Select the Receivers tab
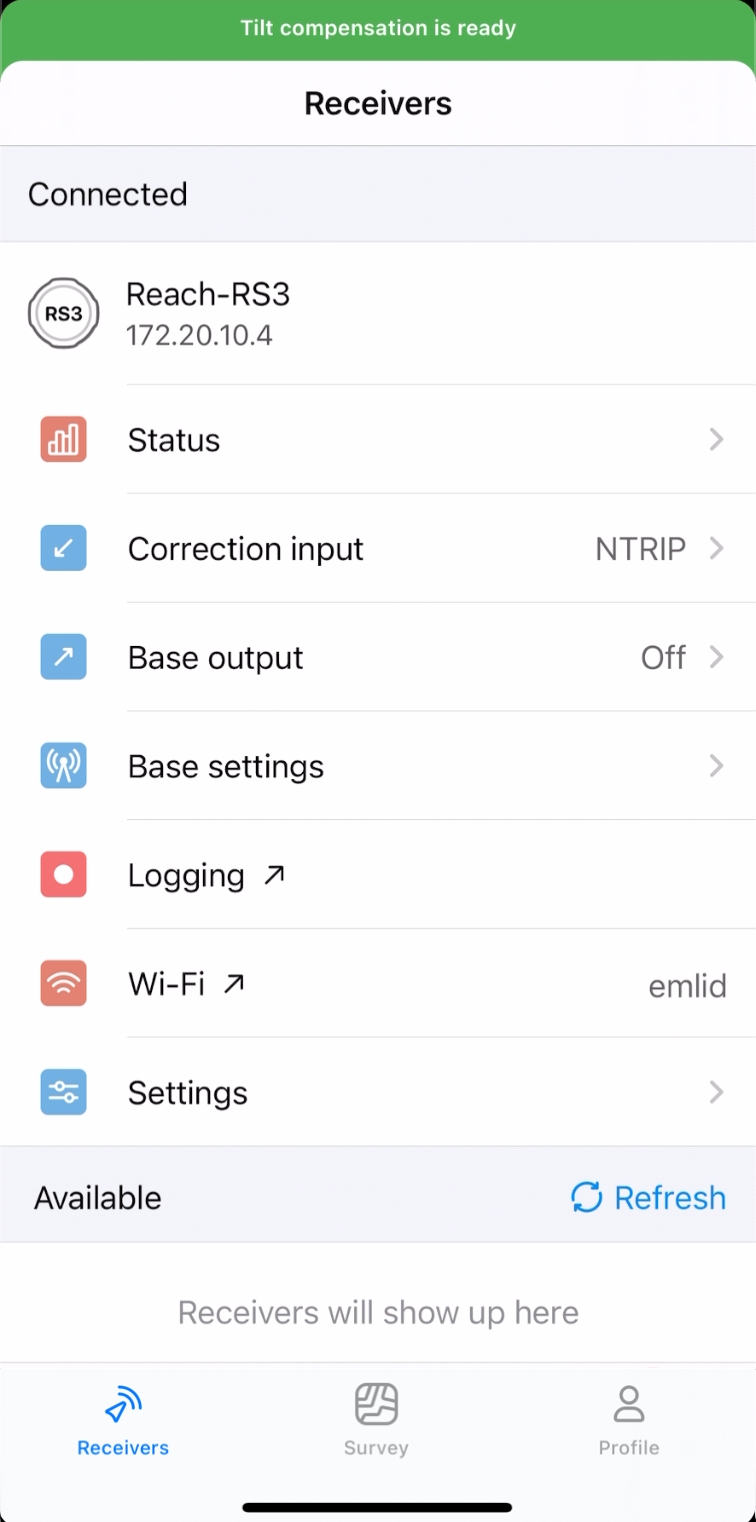The image size is (756, 1522). pyautogui.click(x=123, y=1419)
